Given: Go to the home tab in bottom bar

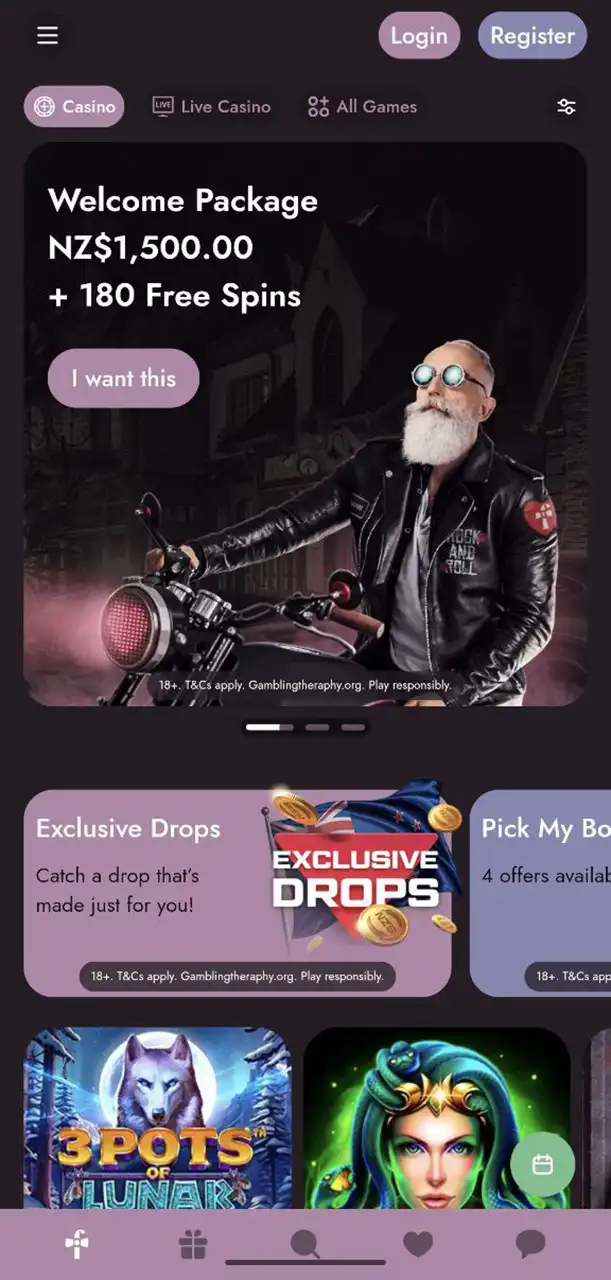Looking at the screenshot, I should coord(77,1244).
